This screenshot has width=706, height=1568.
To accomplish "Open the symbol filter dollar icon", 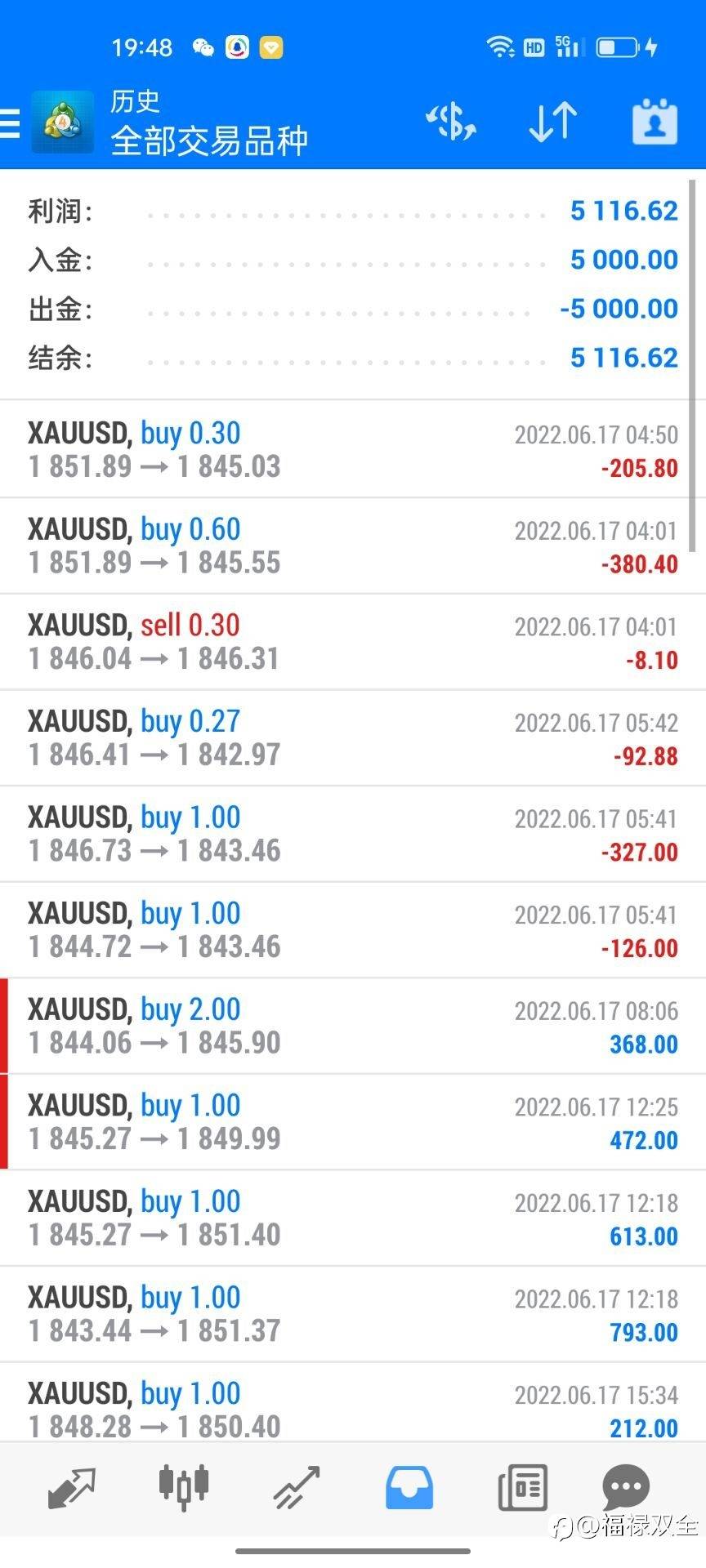I will [450, 122].
